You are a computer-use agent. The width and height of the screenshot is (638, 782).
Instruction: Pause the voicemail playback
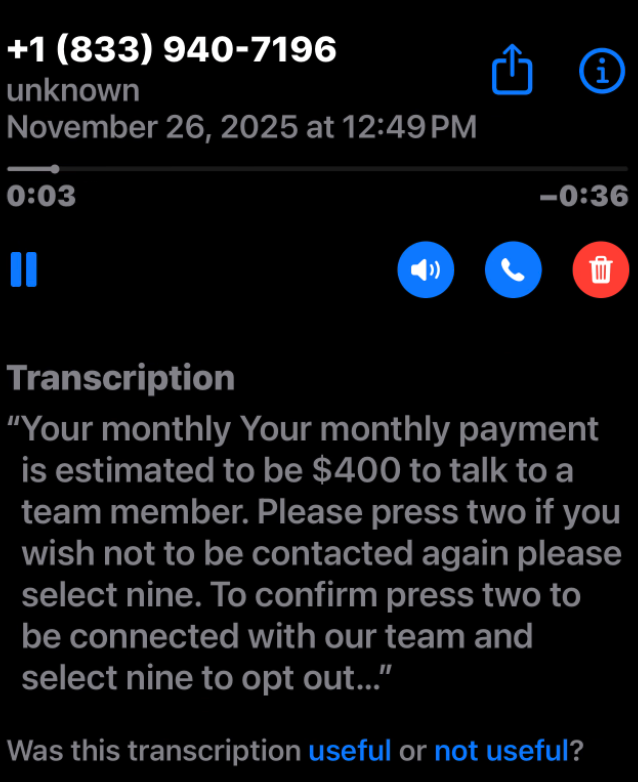pos(24,270)
